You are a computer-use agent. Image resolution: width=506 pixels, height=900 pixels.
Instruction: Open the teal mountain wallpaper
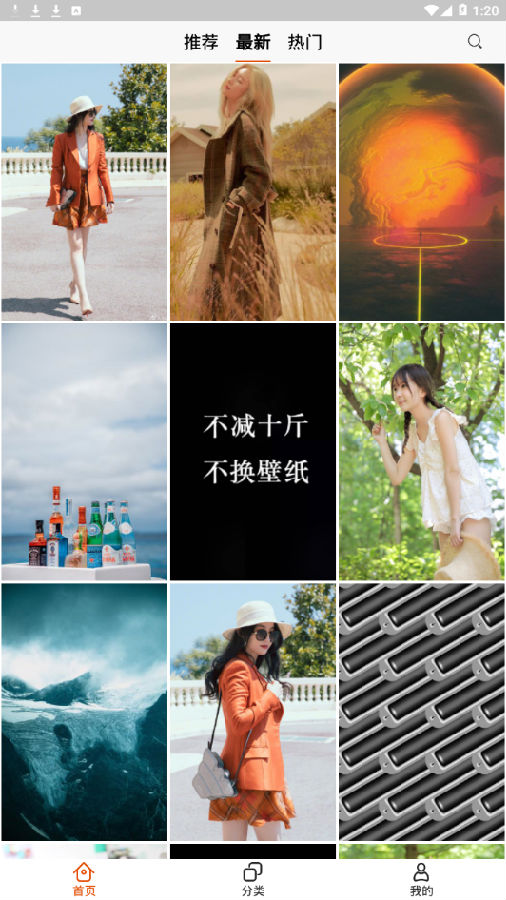(84, 712)
